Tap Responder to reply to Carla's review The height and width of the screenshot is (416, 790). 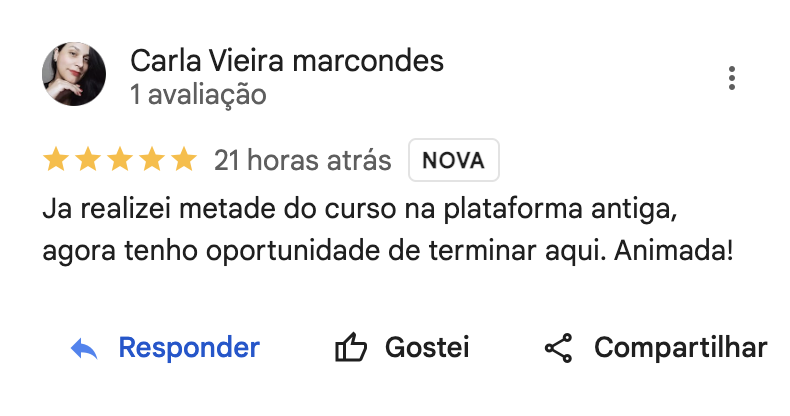166,348
